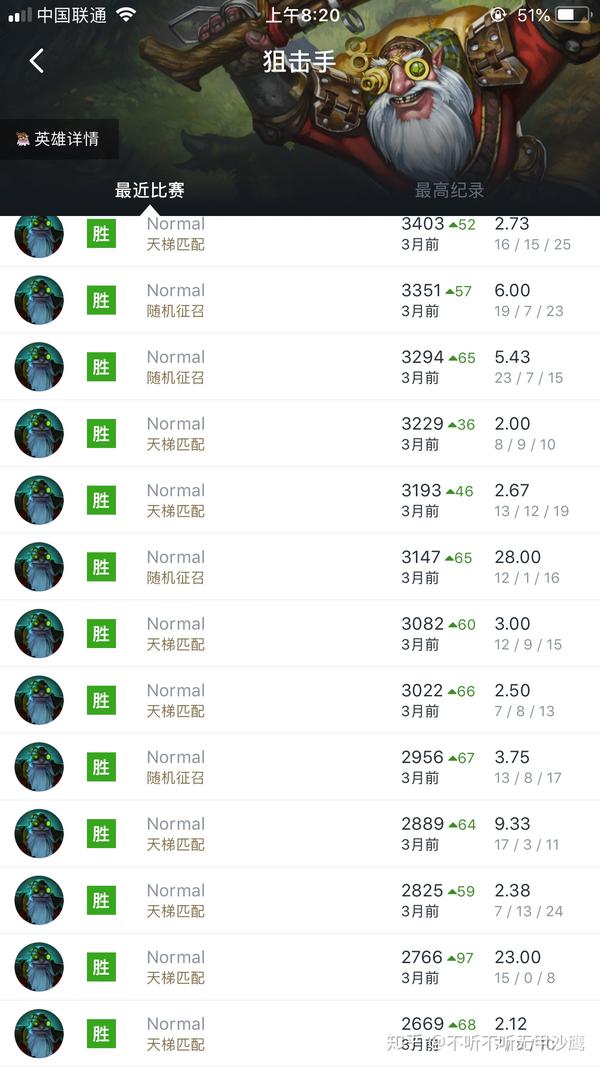View the match rated 2956

(300, 767)
